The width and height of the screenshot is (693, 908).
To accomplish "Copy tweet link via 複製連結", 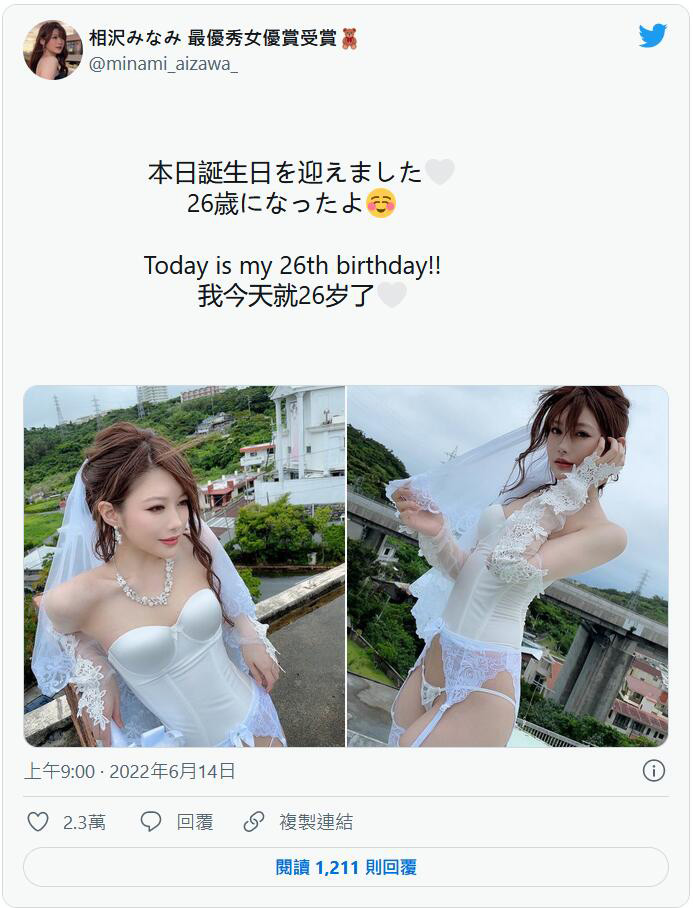I will coord(298,822).
